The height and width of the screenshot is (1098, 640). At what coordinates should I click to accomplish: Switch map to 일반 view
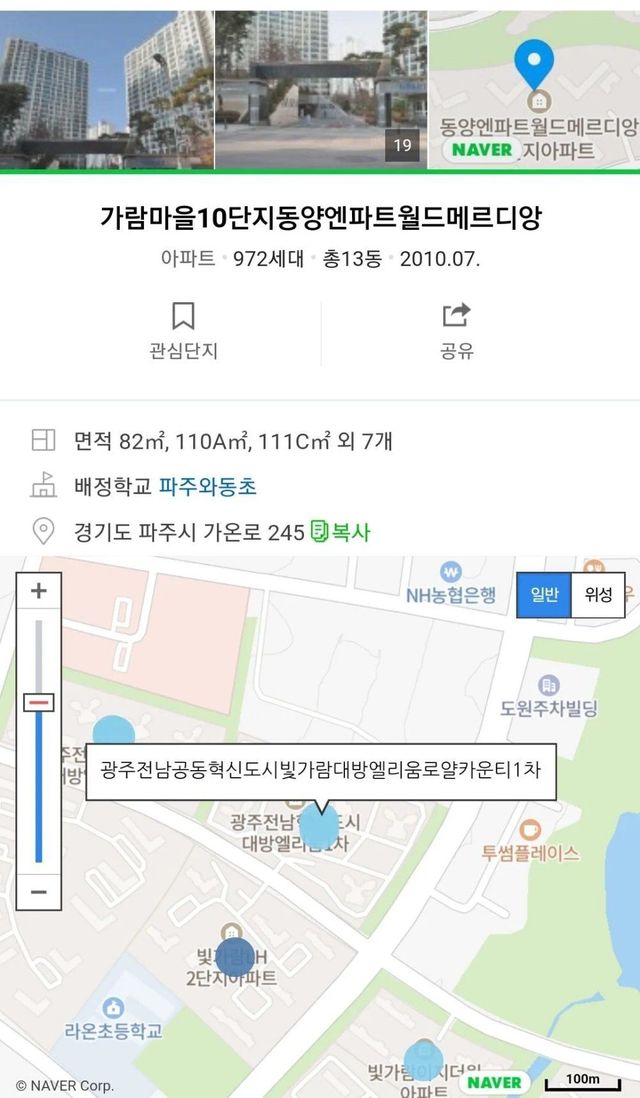coord(544,594)
